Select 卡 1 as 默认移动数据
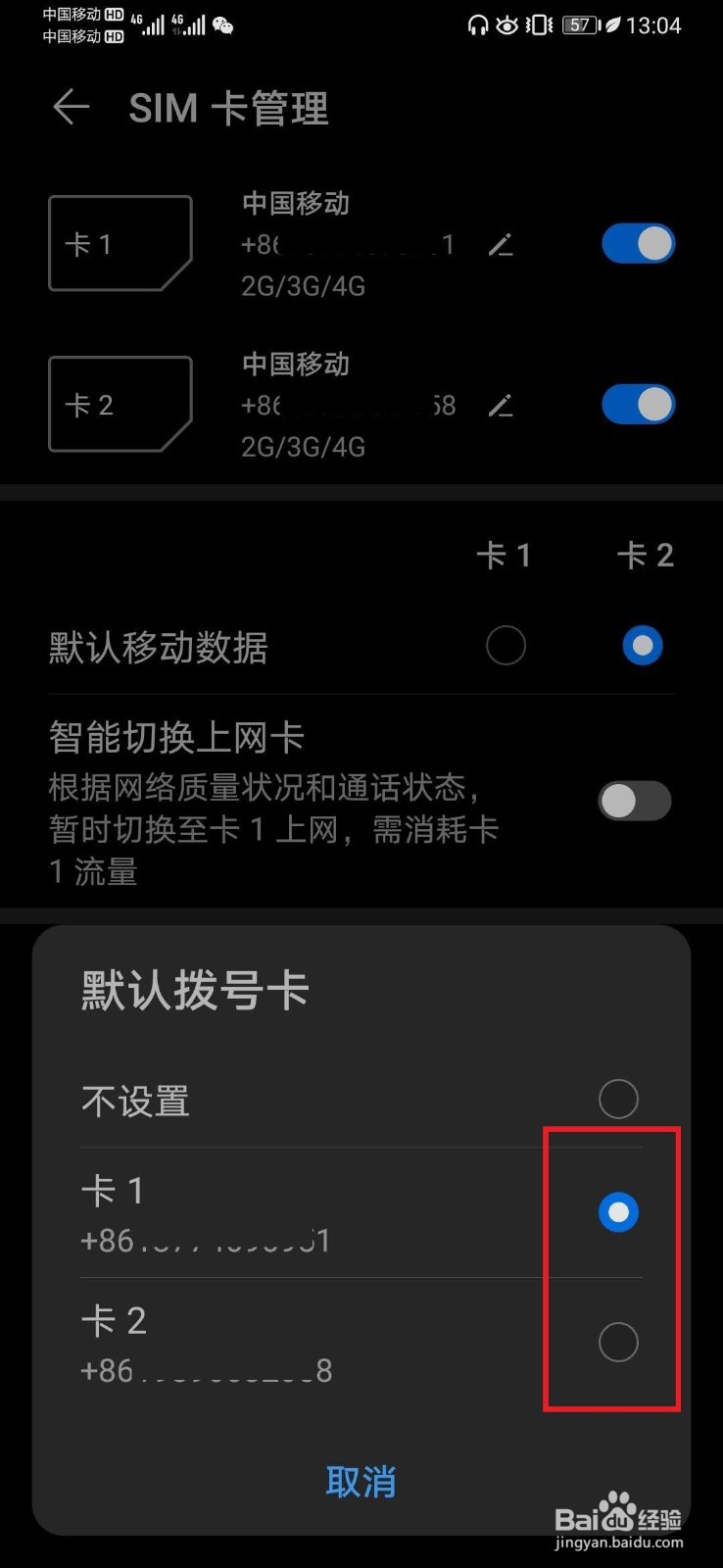The image size is (723, 1568). [506, 645]
